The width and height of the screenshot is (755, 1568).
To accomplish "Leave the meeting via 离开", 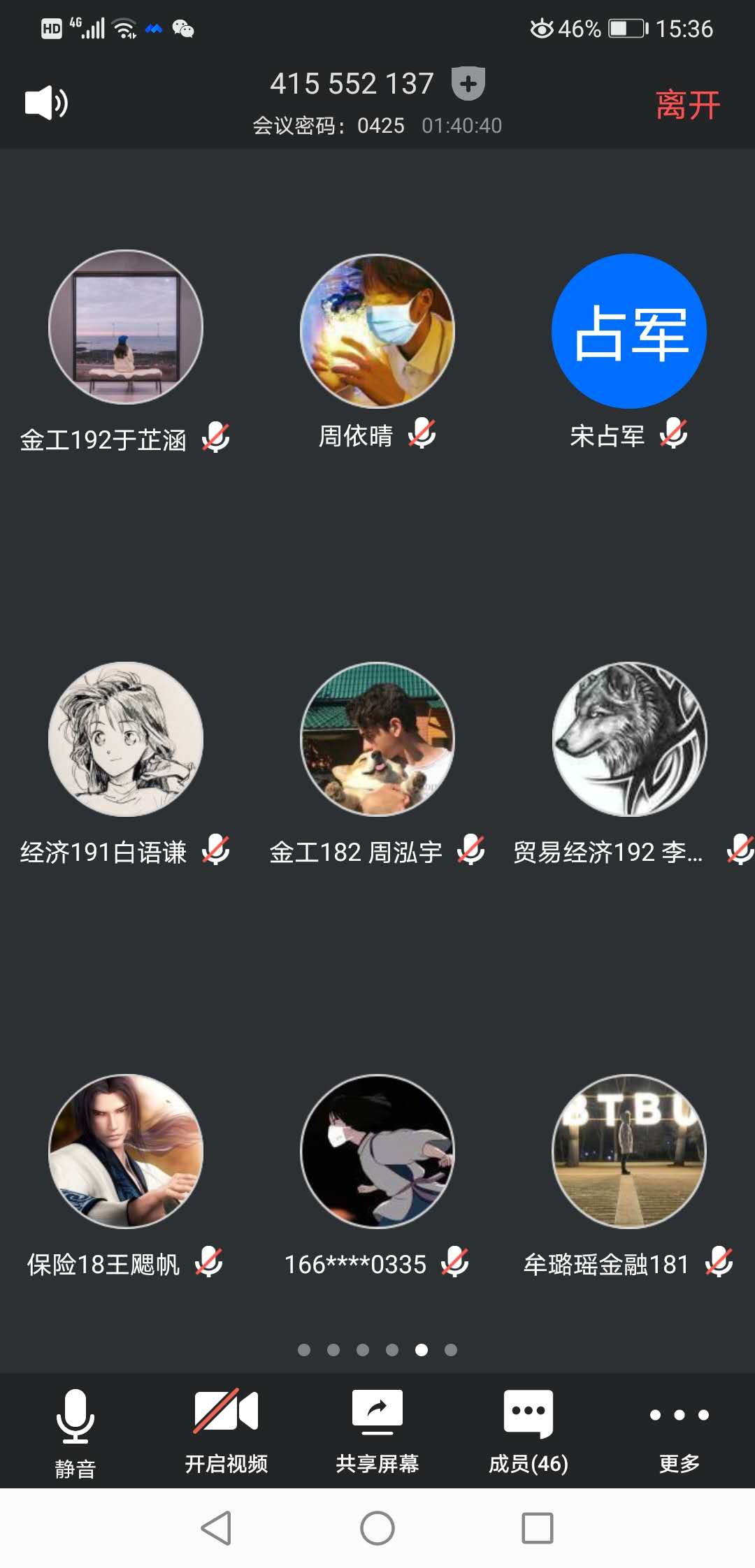I will click(687, 106).
